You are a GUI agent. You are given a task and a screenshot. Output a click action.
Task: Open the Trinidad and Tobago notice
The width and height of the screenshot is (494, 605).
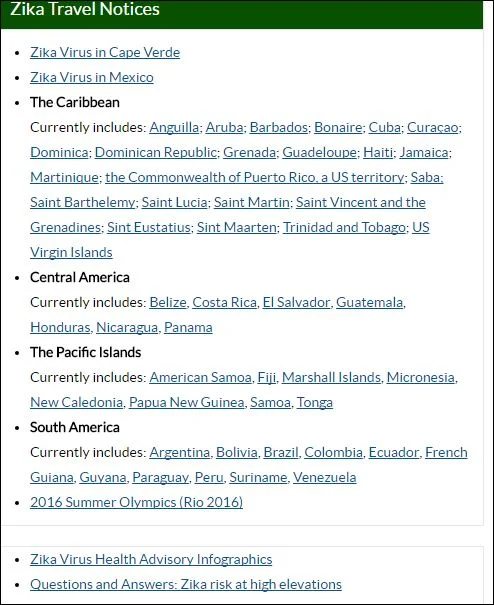344,228
